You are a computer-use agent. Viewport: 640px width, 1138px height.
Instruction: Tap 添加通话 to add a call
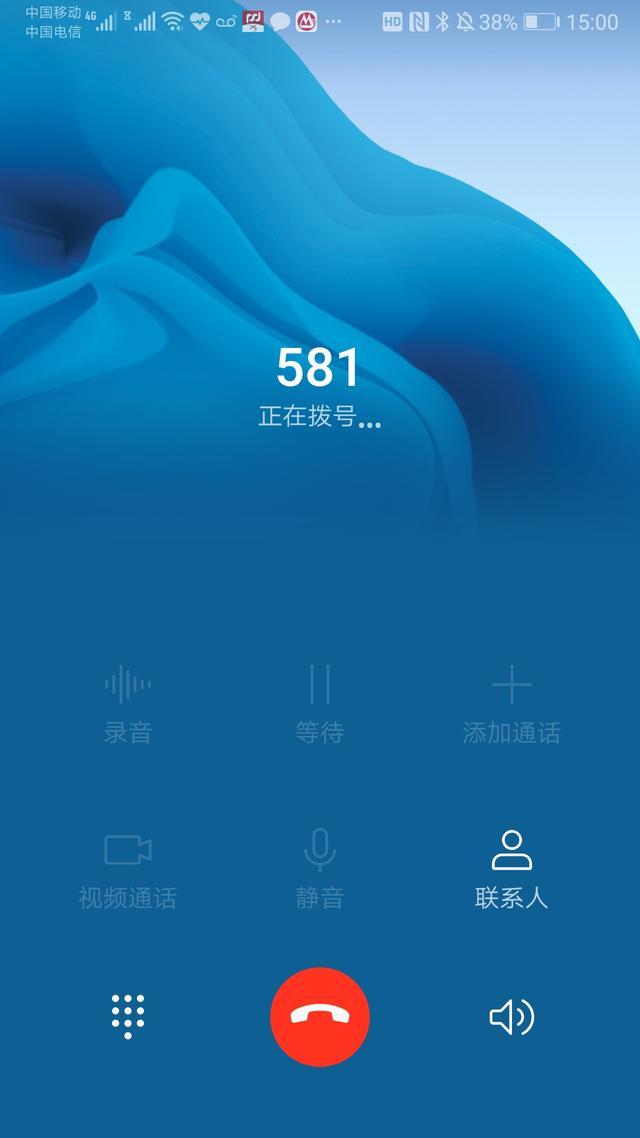pos(512,705)
